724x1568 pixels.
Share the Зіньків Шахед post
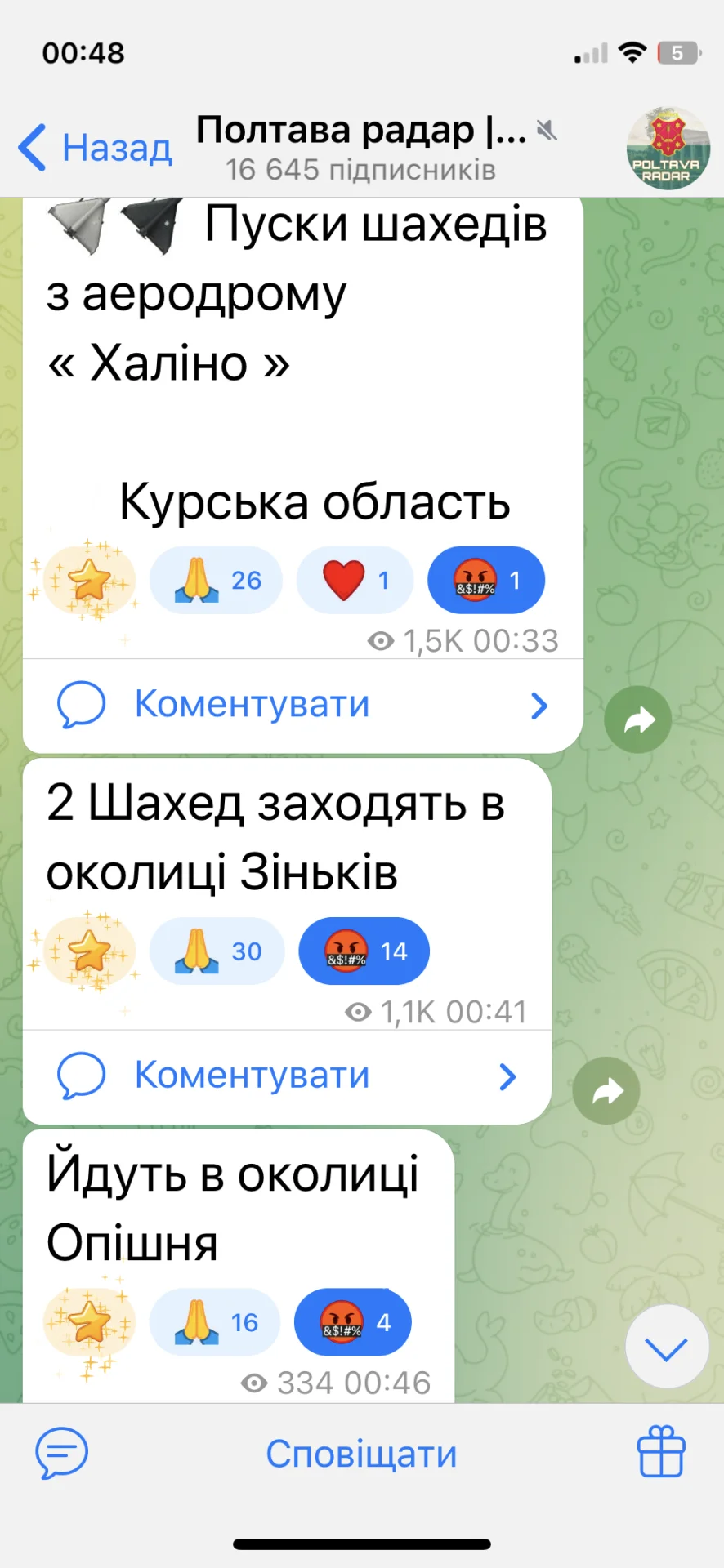click(606, 1091)
